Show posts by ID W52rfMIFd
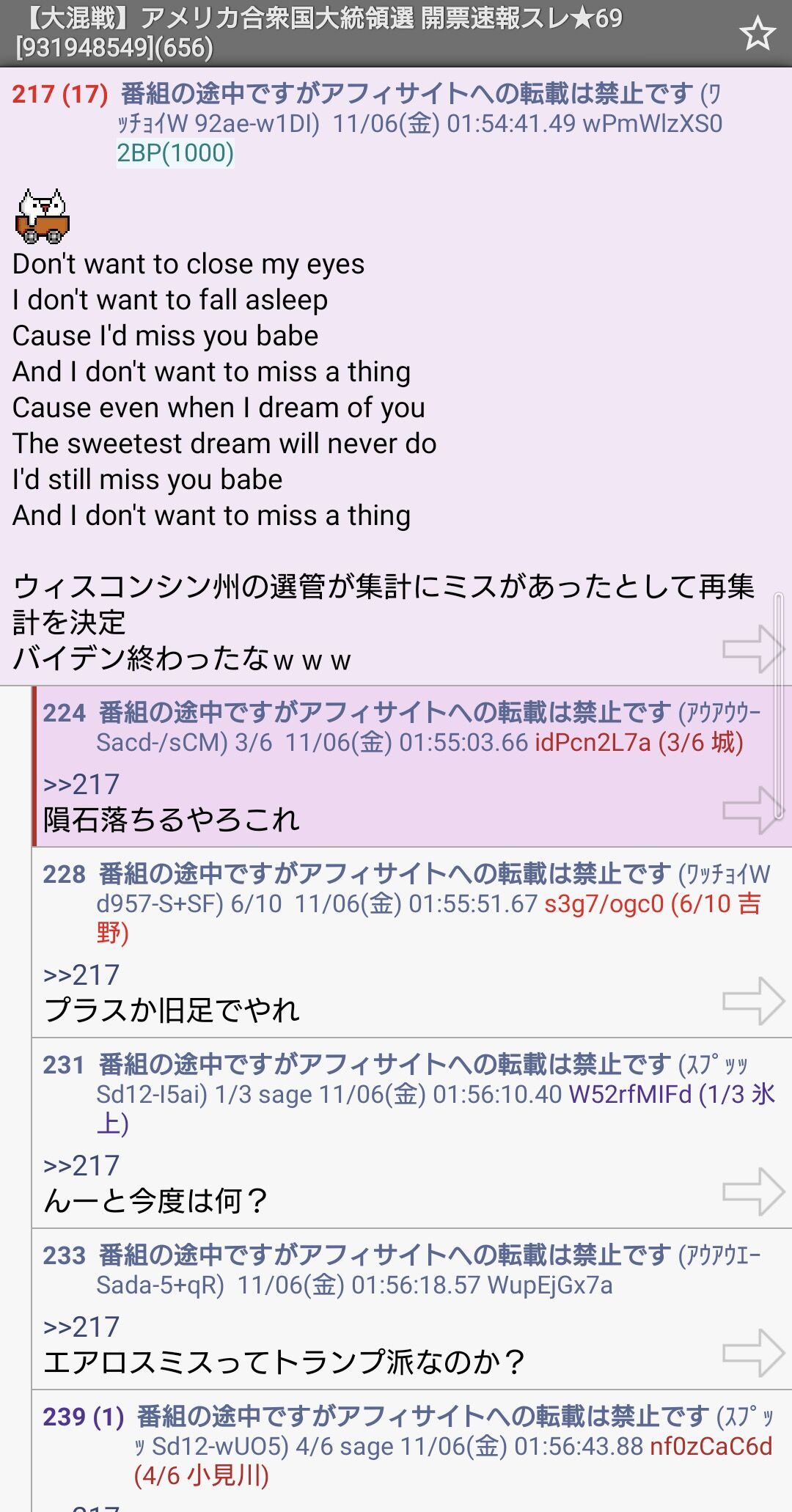This screenshot has width=792, height=1512. tap(631, 1095)
